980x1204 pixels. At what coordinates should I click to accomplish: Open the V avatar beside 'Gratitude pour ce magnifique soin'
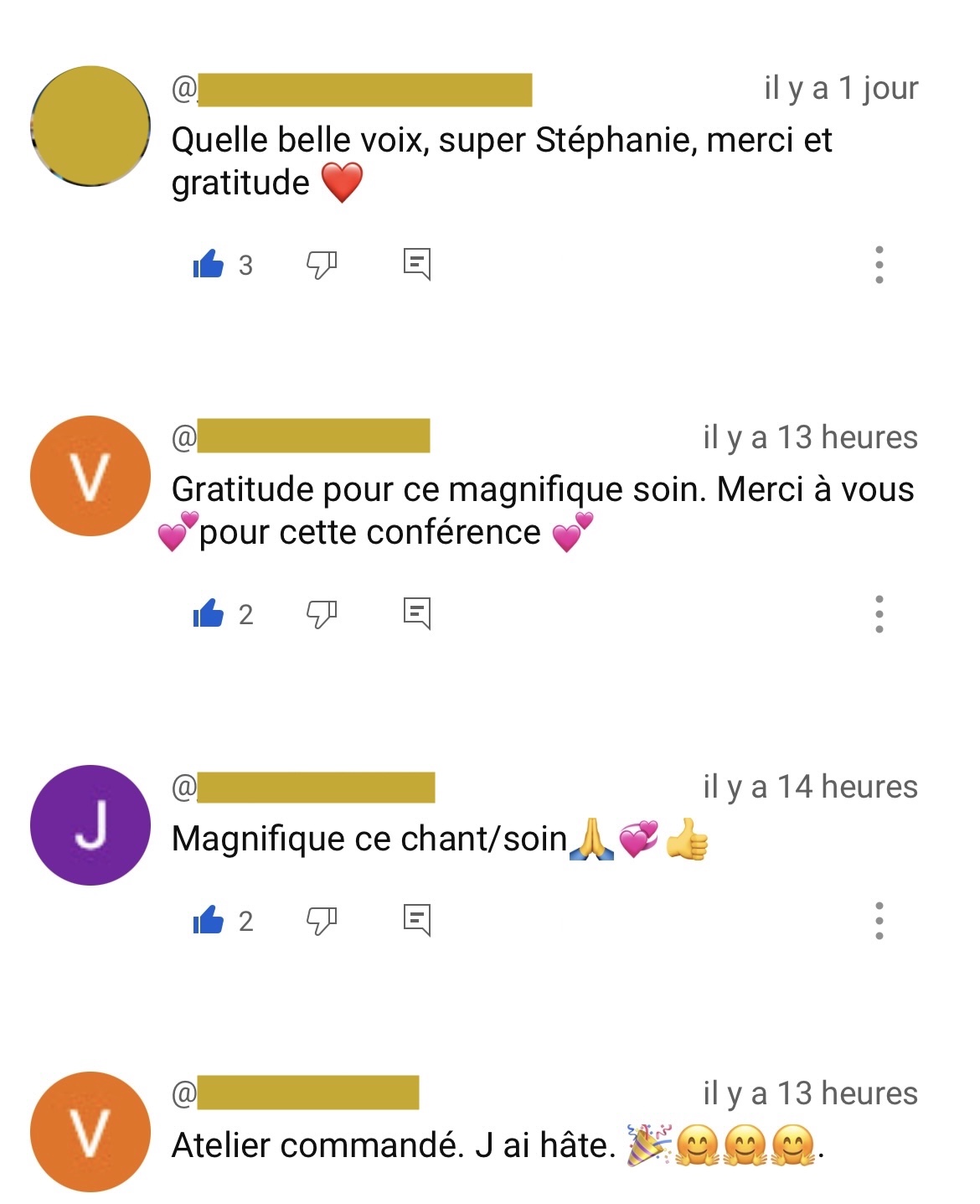click(x=90, y=476)
